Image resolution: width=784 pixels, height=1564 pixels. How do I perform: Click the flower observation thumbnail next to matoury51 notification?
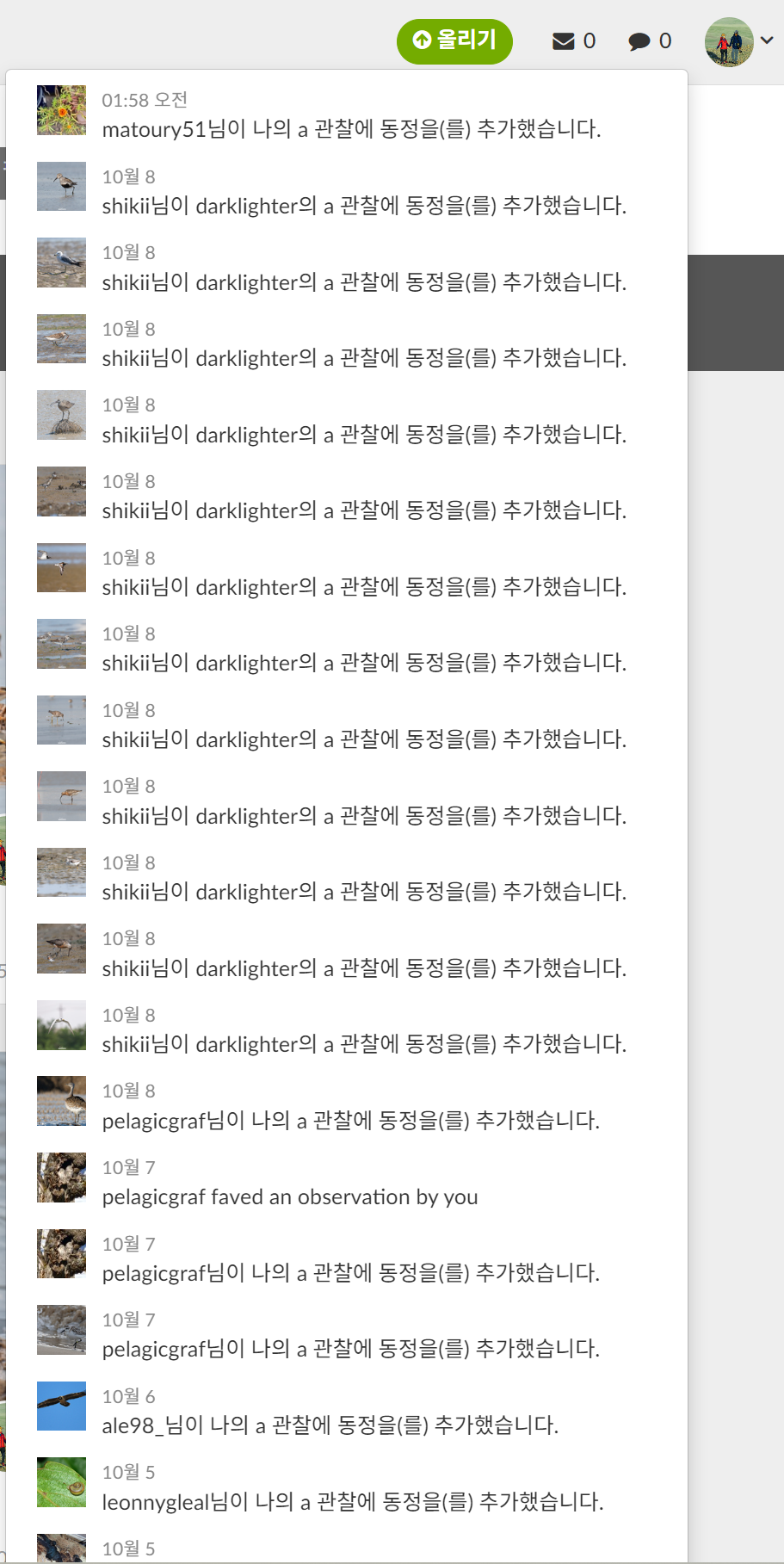[60, 110]
